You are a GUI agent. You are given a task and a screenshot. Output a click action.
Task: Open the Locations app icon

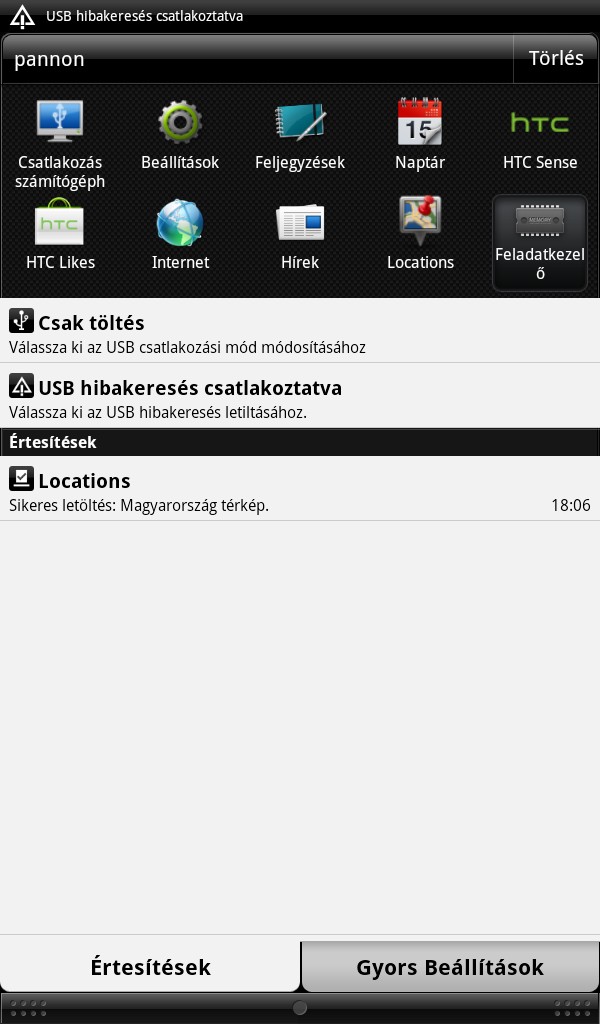coord(420,235)
